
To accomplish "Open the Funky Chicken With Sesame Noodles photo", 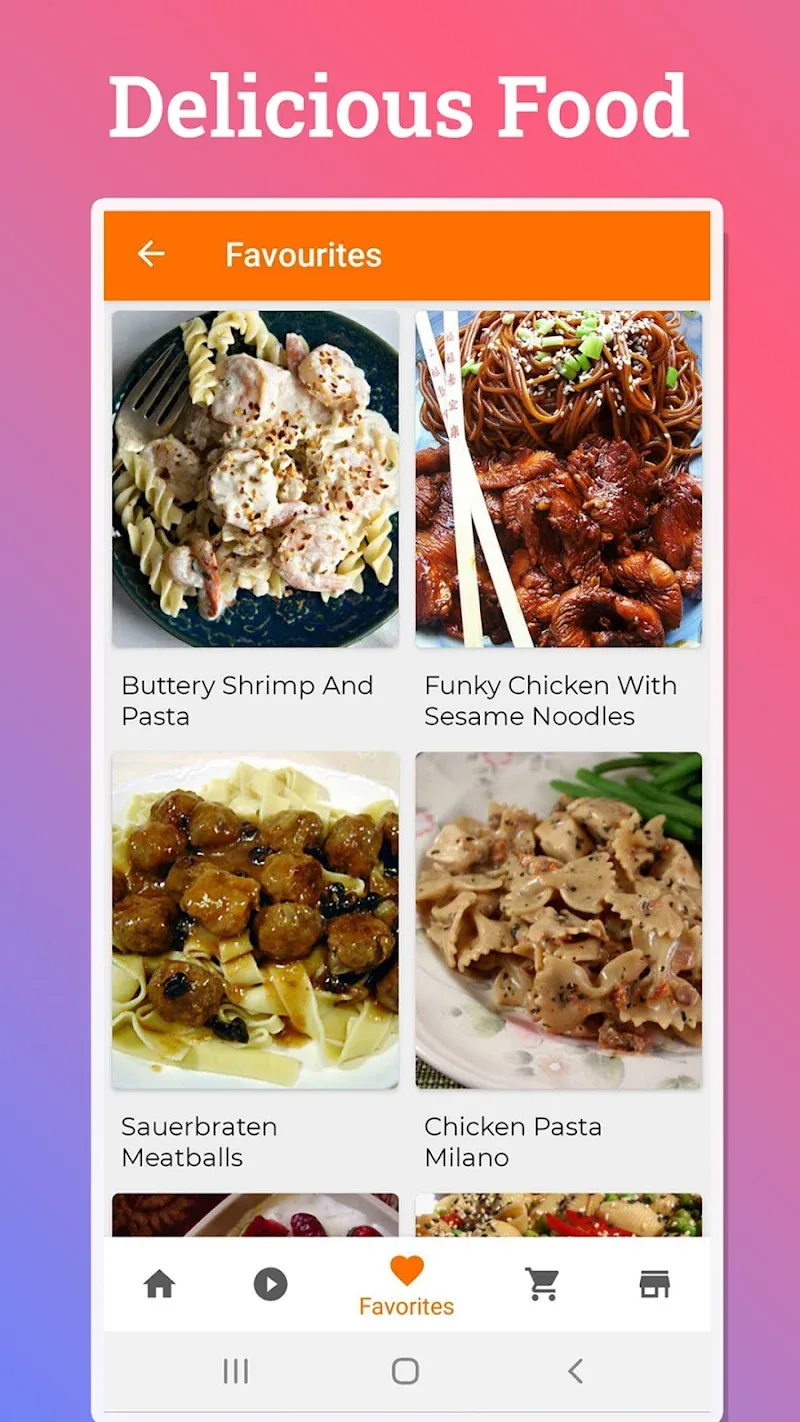I will coord(558,480).
